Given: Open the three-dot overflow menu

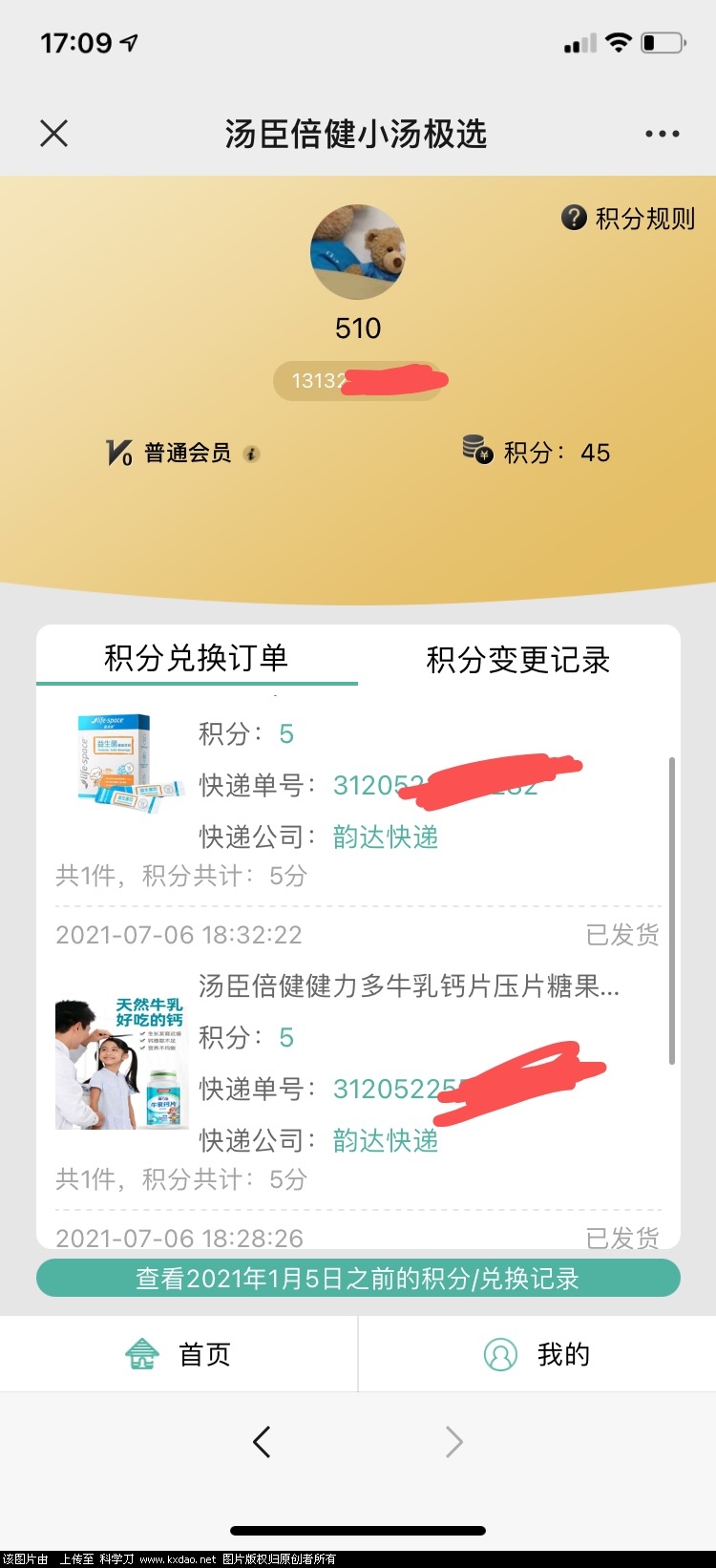Looking at the screenshot, I should (x=662, y=134).
